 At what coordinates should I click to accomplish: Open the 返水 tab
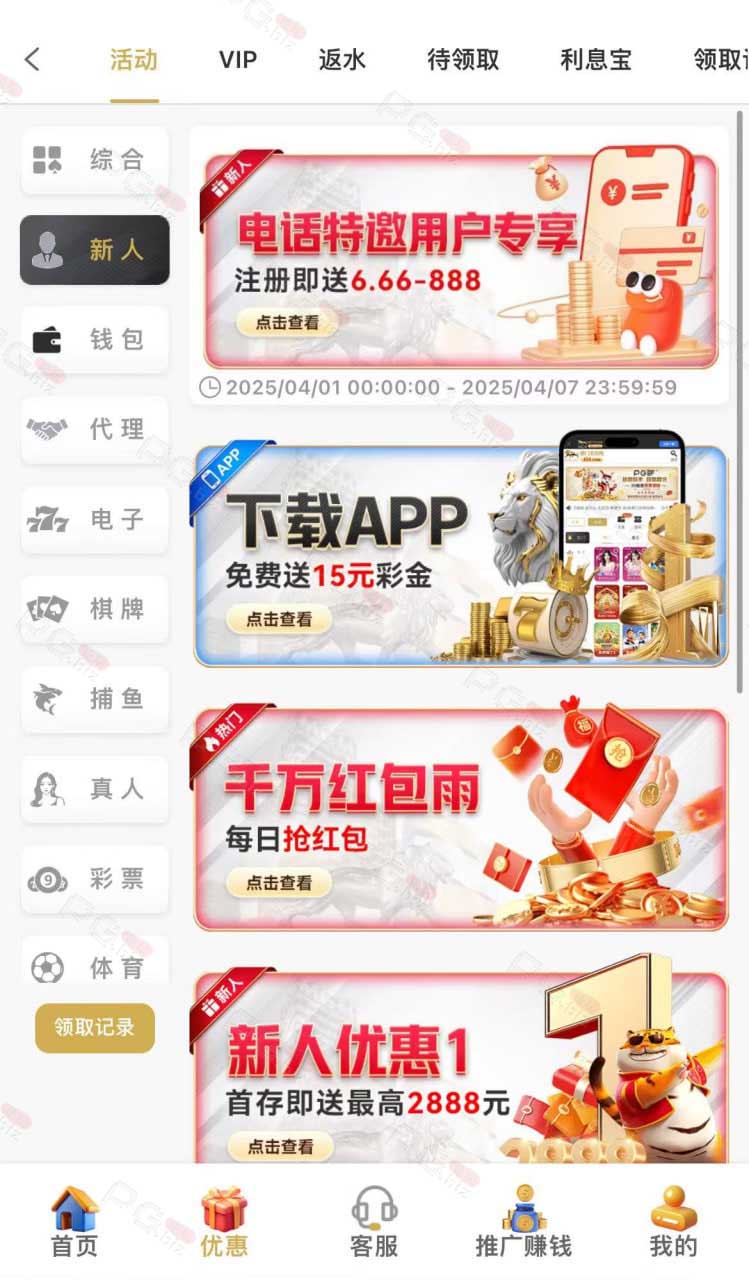[342, 60]
